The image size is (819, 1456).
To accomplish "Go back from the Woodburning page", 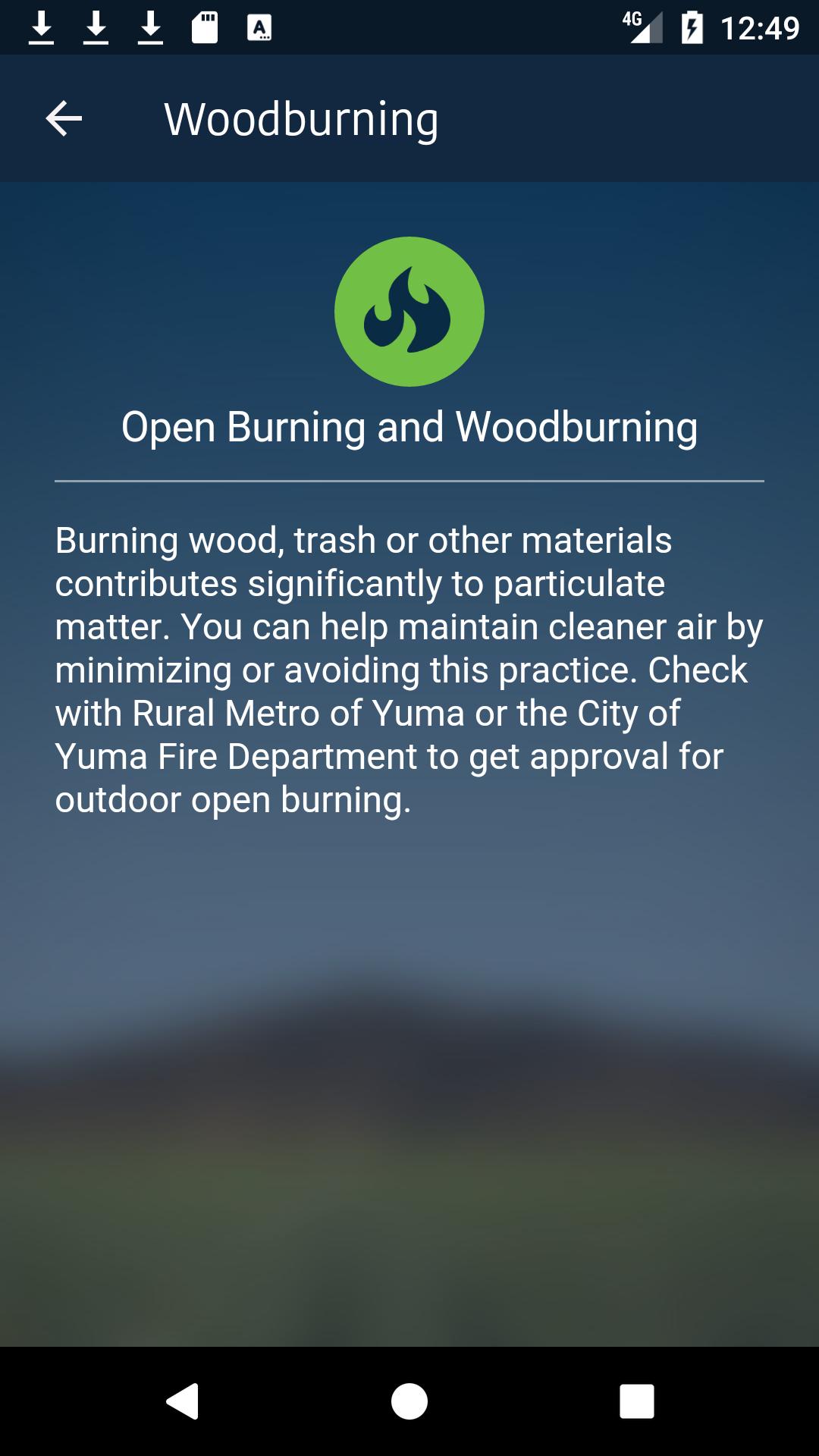I will point(64,119).
